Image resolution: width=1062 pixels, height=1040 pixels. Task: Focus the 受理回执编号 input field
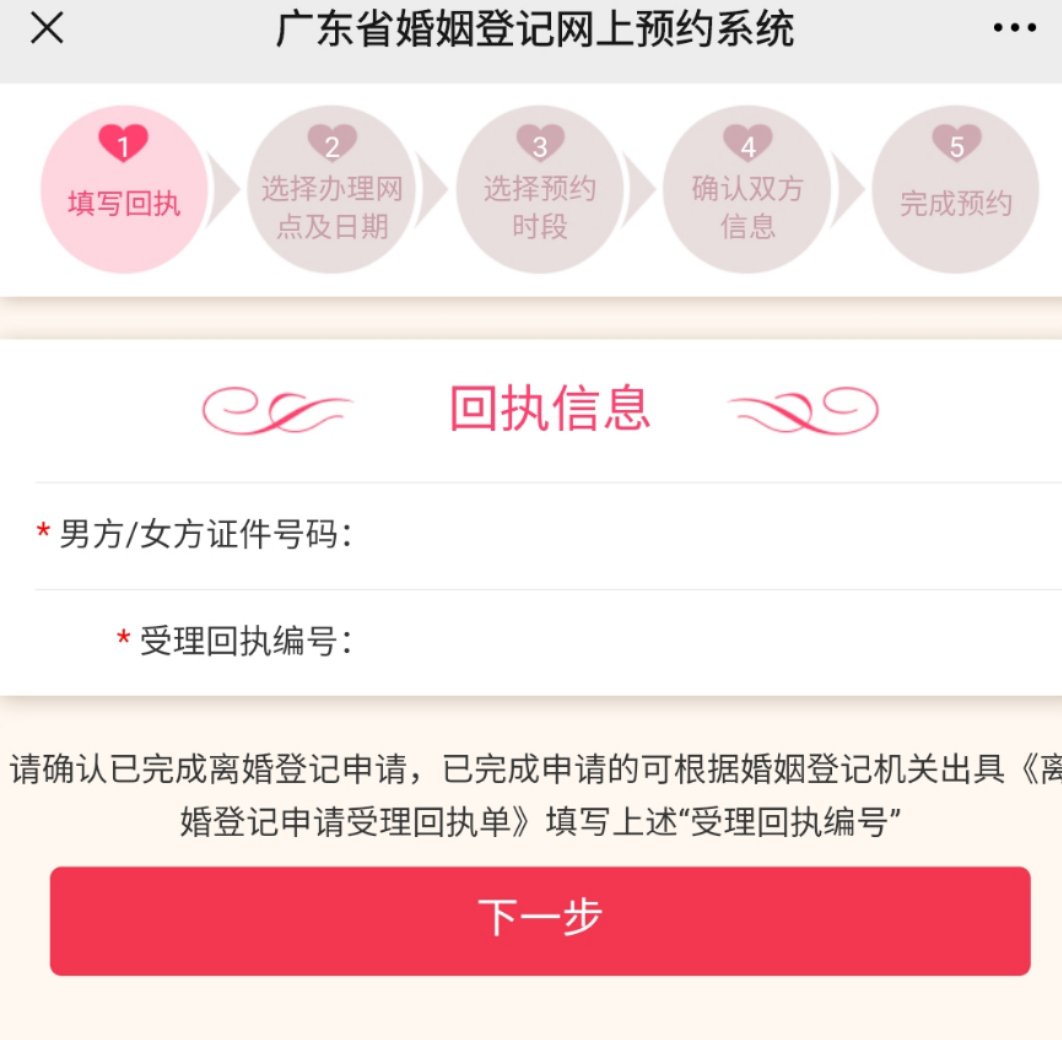[700, 641]
